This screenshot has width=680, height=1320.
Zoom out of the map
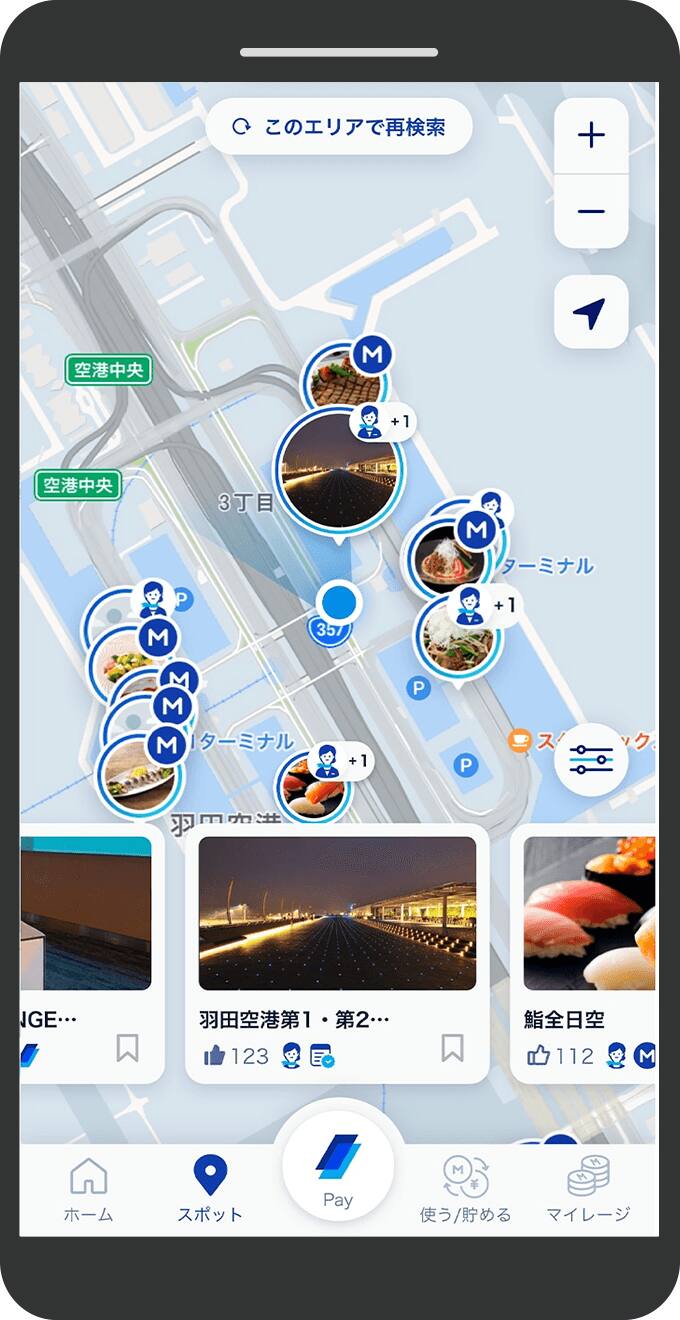[x=591, y=212]
